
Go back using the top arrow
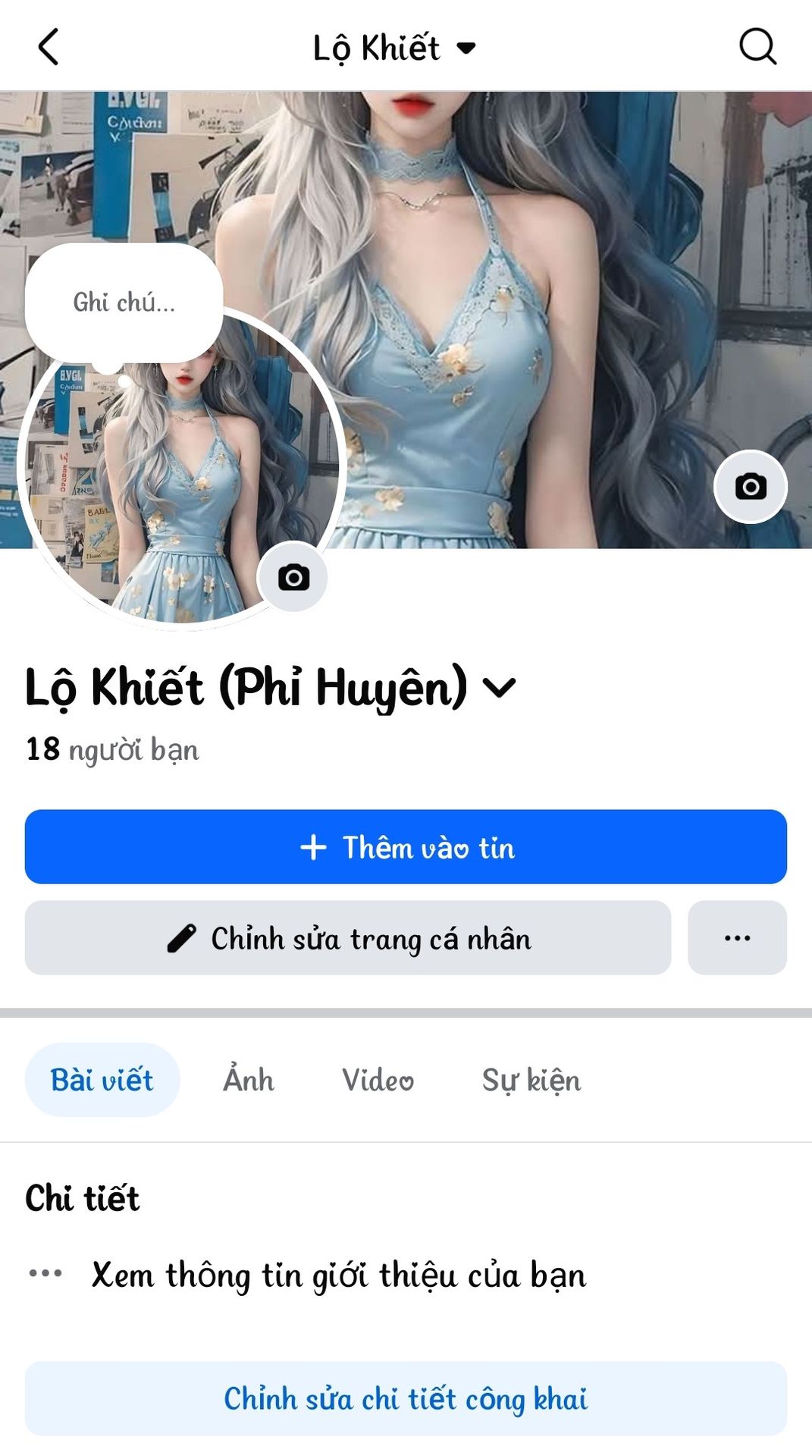[x=49, y=47]
